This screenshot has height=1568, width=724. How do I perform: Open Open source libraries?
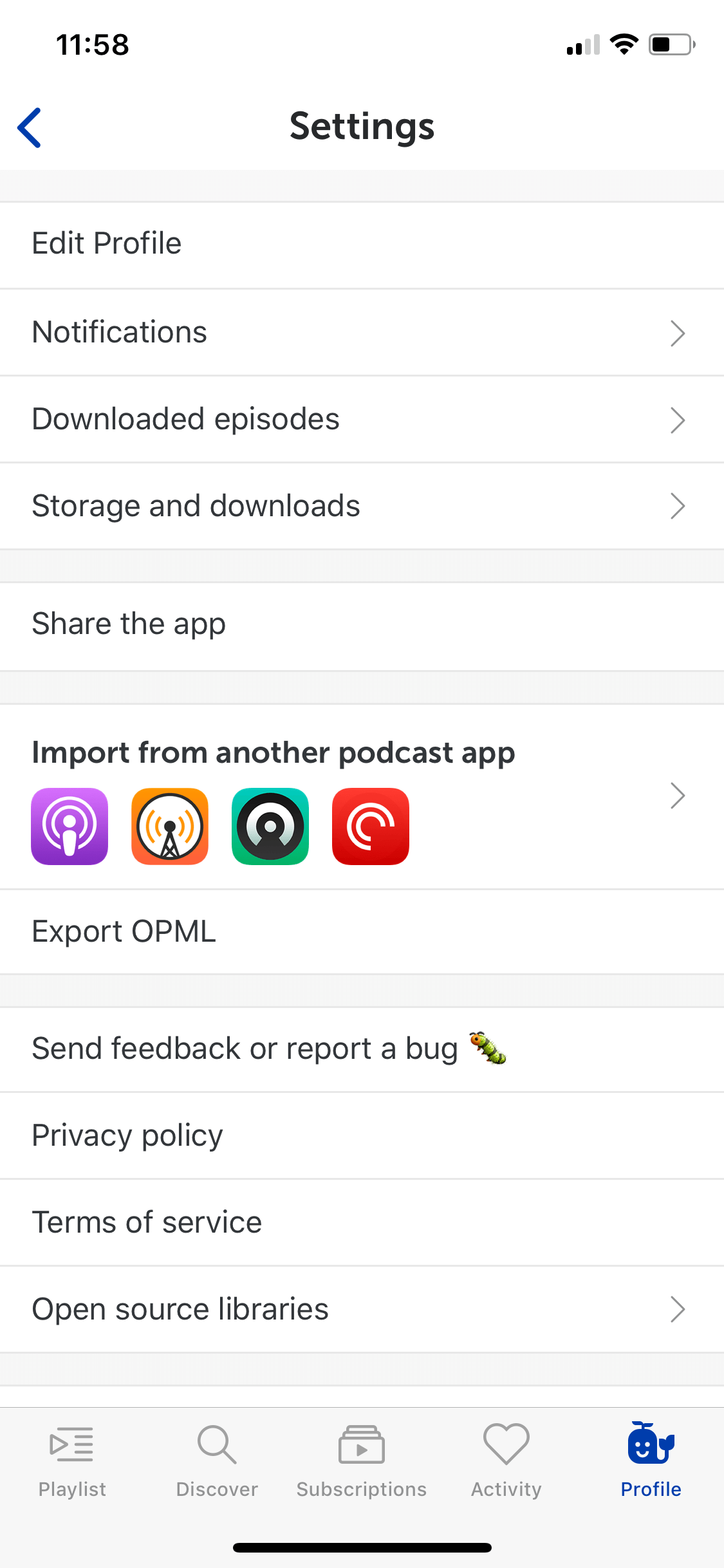pyautogui.click(x=362, y=1309)
